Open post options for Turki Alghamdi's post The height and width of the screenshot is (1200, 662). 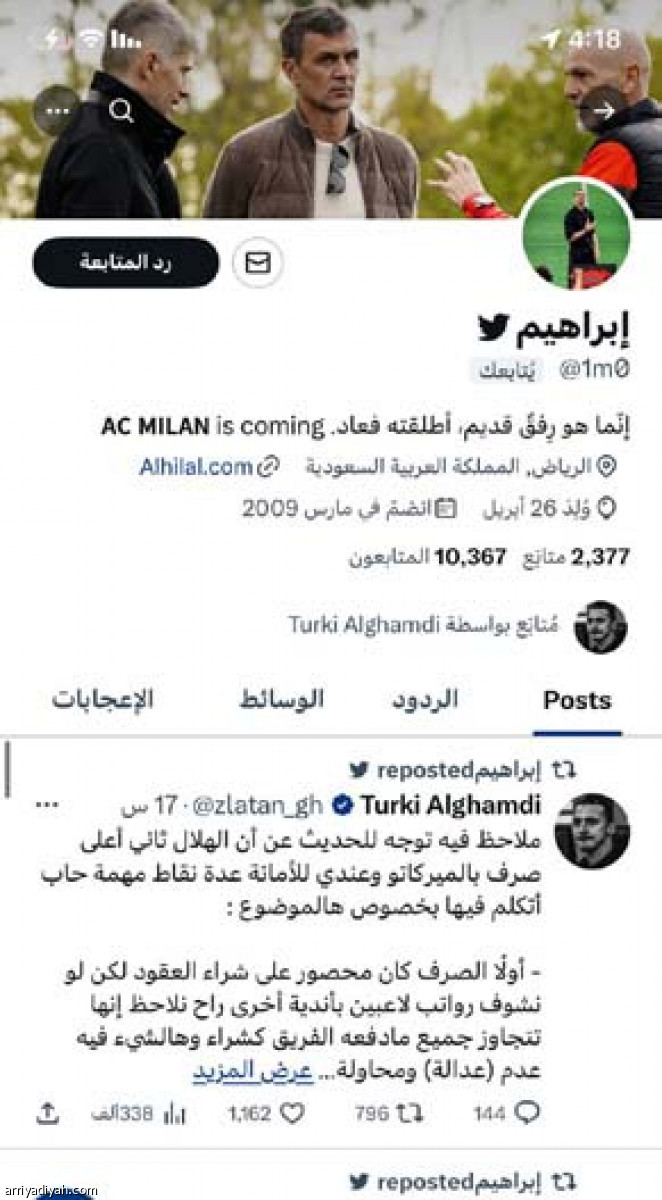(46, 805)
